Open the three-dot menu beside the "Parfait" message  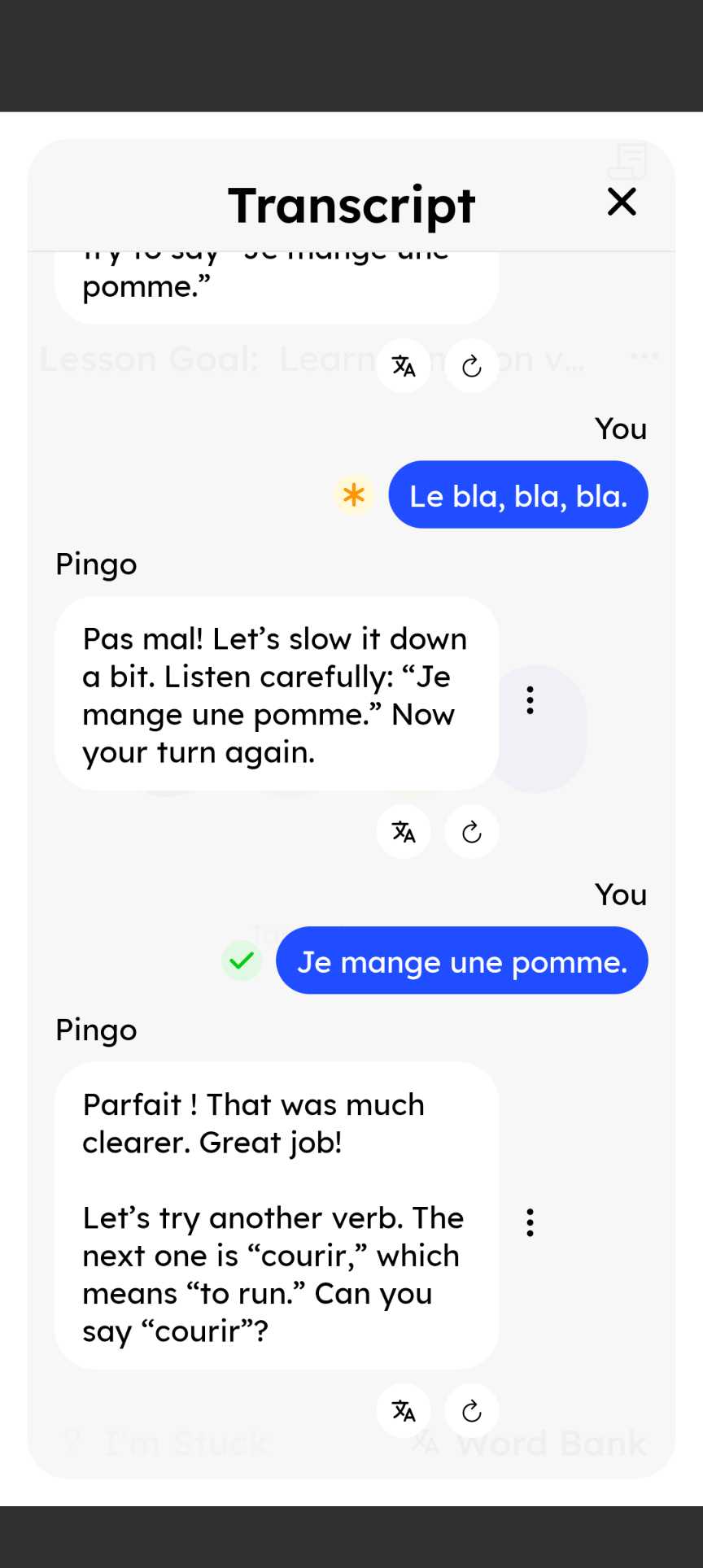(530, 1222)
